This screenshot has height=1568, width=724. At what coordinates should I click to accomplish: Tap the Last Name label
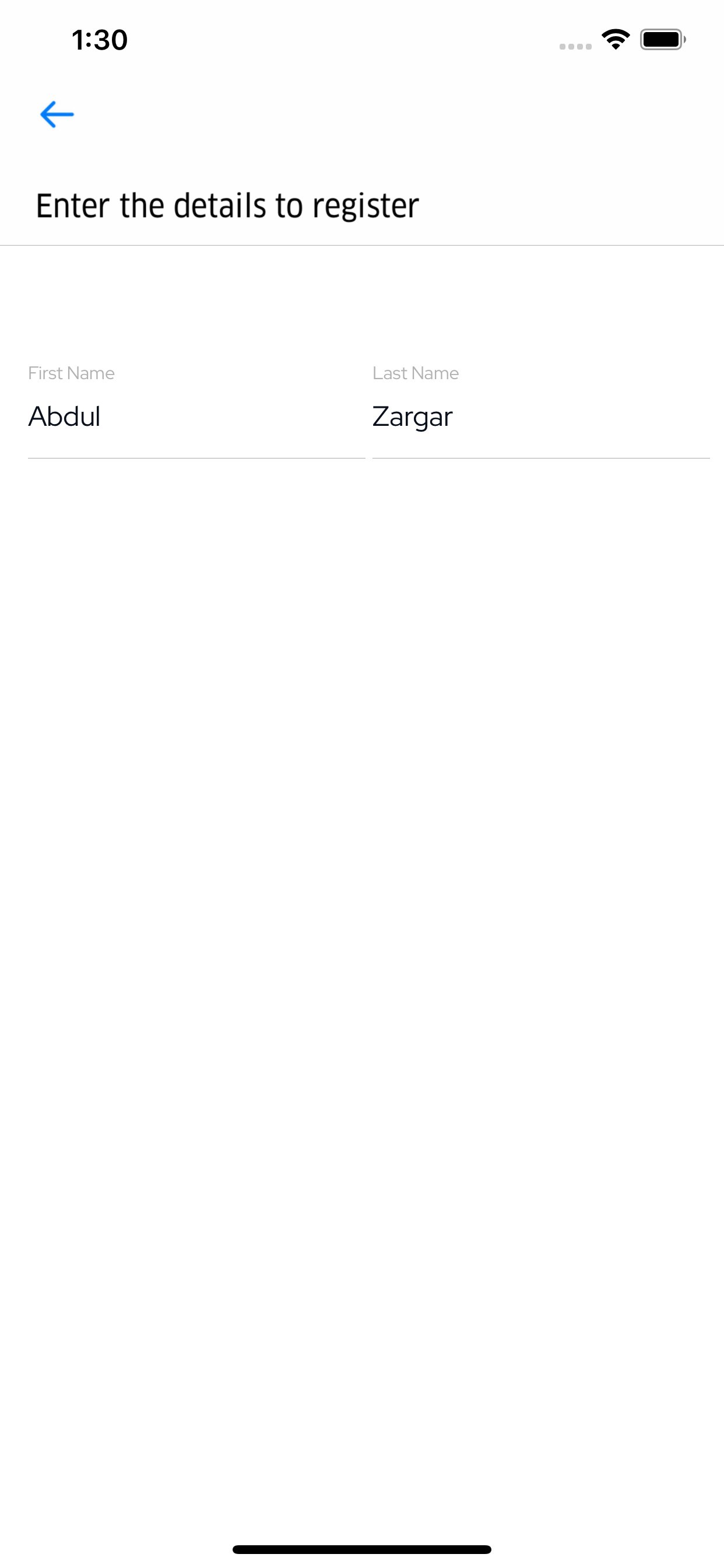[416, 373]
